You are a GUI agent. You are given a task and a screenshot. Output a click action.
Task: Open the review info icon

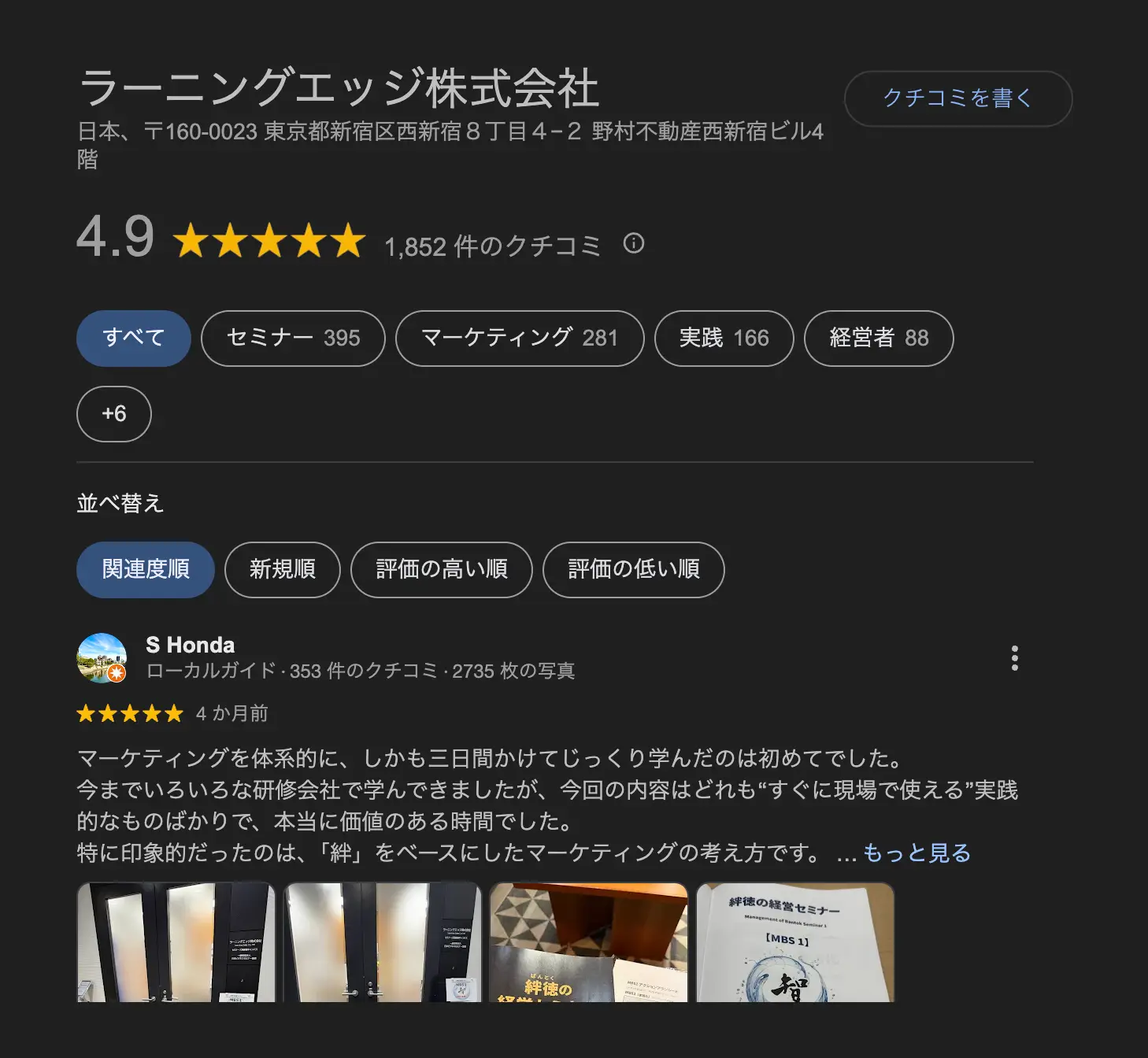click(x=634, y=243)
